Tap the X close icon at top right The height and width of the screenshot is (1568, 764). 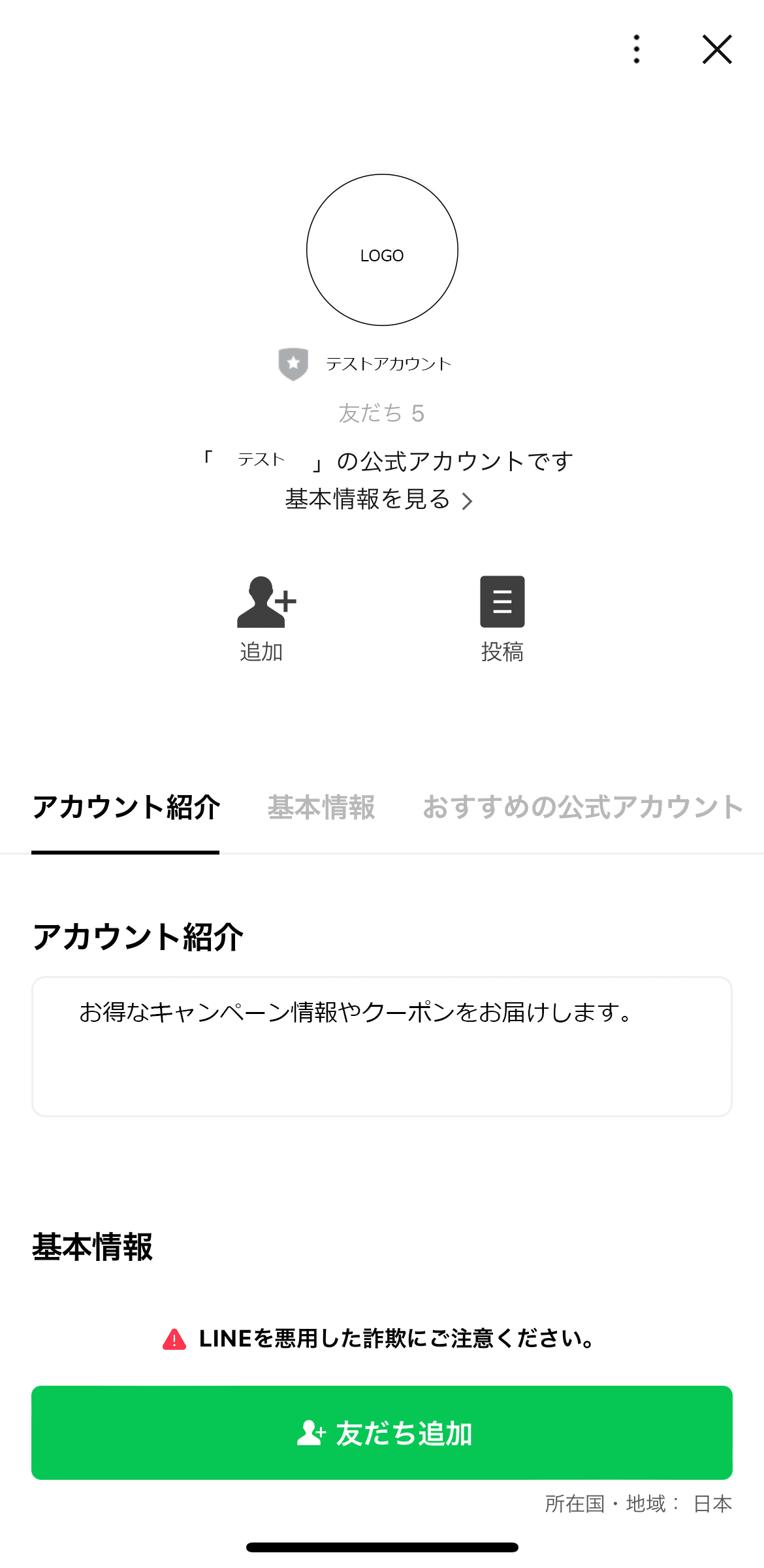click(716, 49)
